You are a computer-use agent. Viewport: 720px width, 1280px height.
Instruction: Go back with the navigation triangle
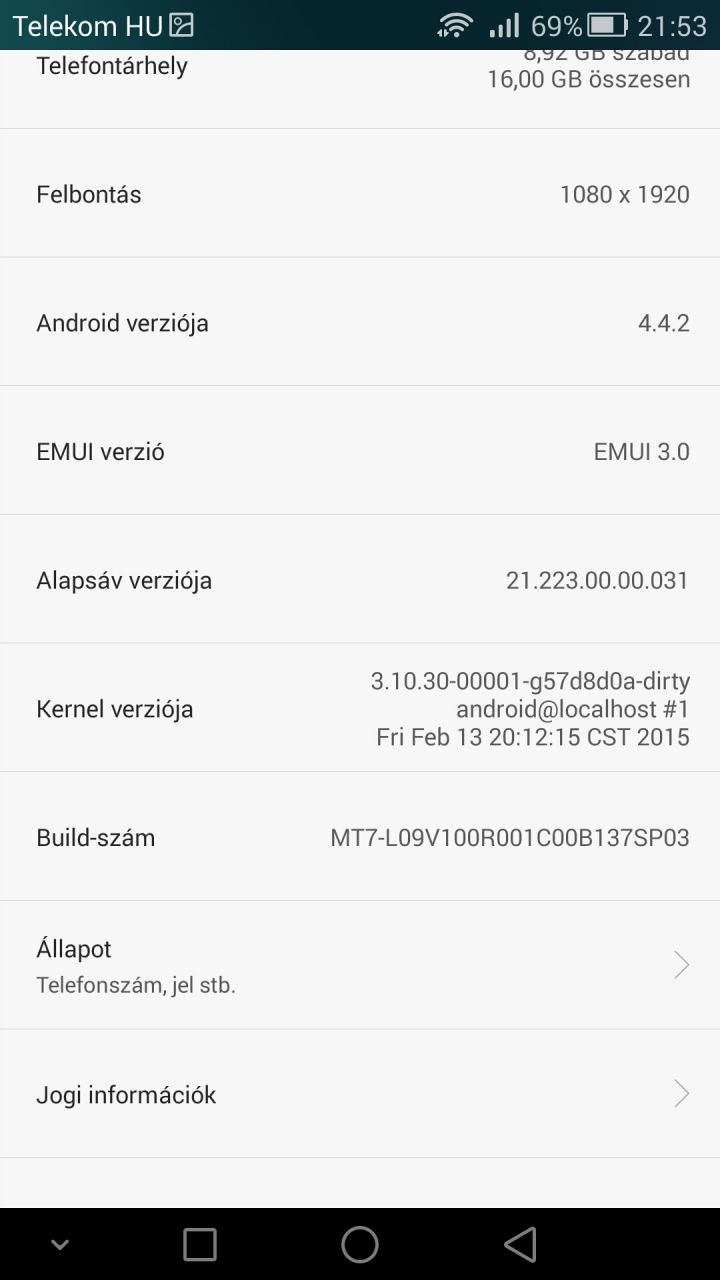(520, 1244)
